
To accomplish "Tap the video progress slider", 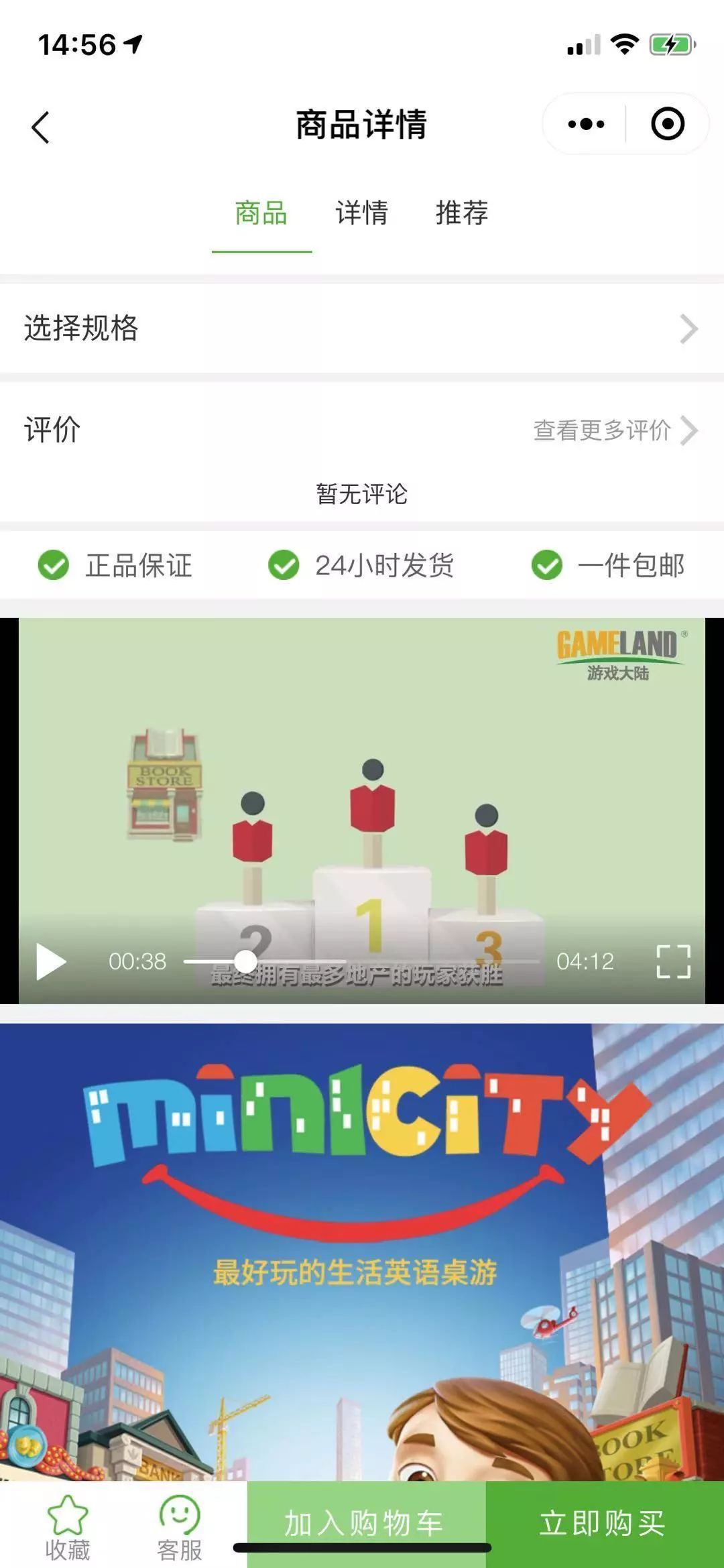I will (x=362, y=961).
